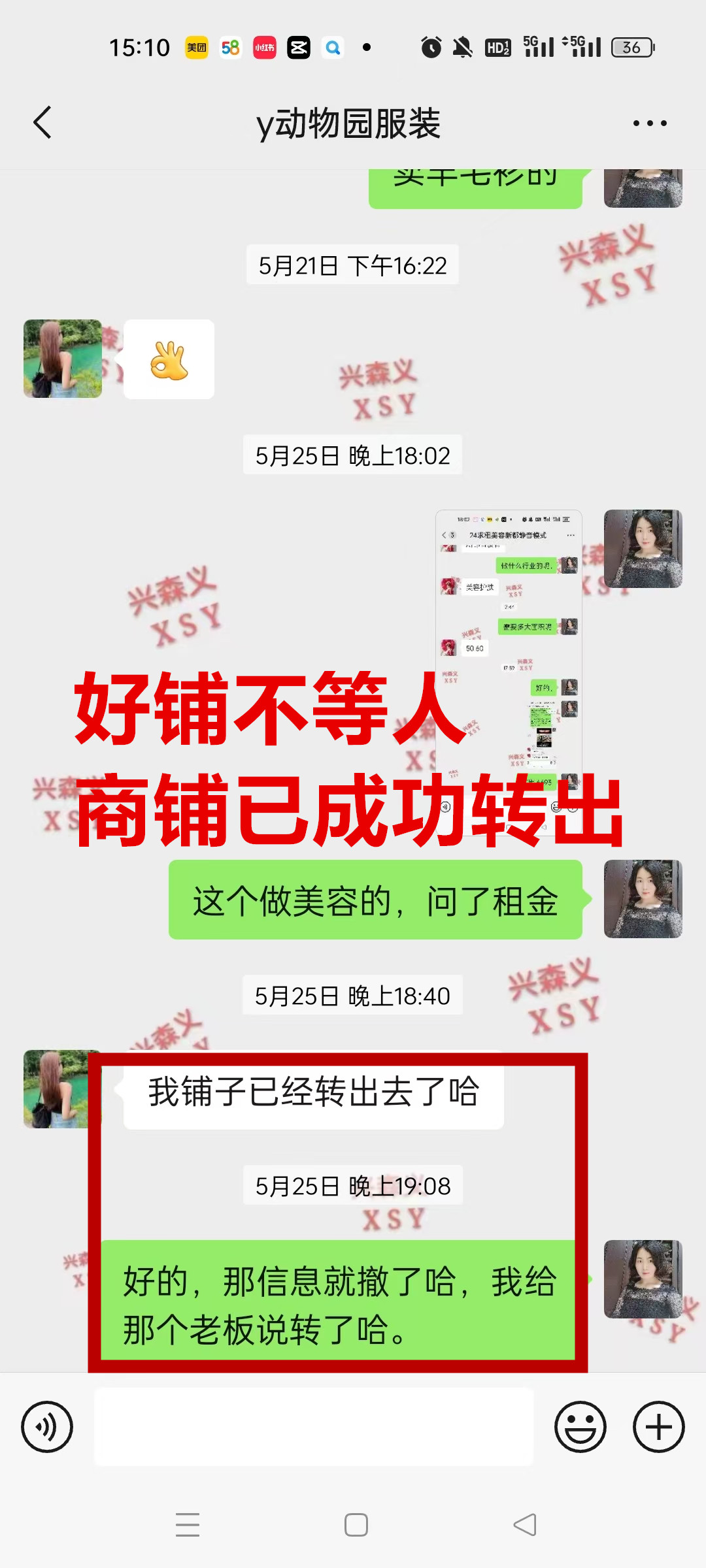706x1568 pixels.
Task: Open the chat's three-dot options menu
Action: click(x=650, y=123)
